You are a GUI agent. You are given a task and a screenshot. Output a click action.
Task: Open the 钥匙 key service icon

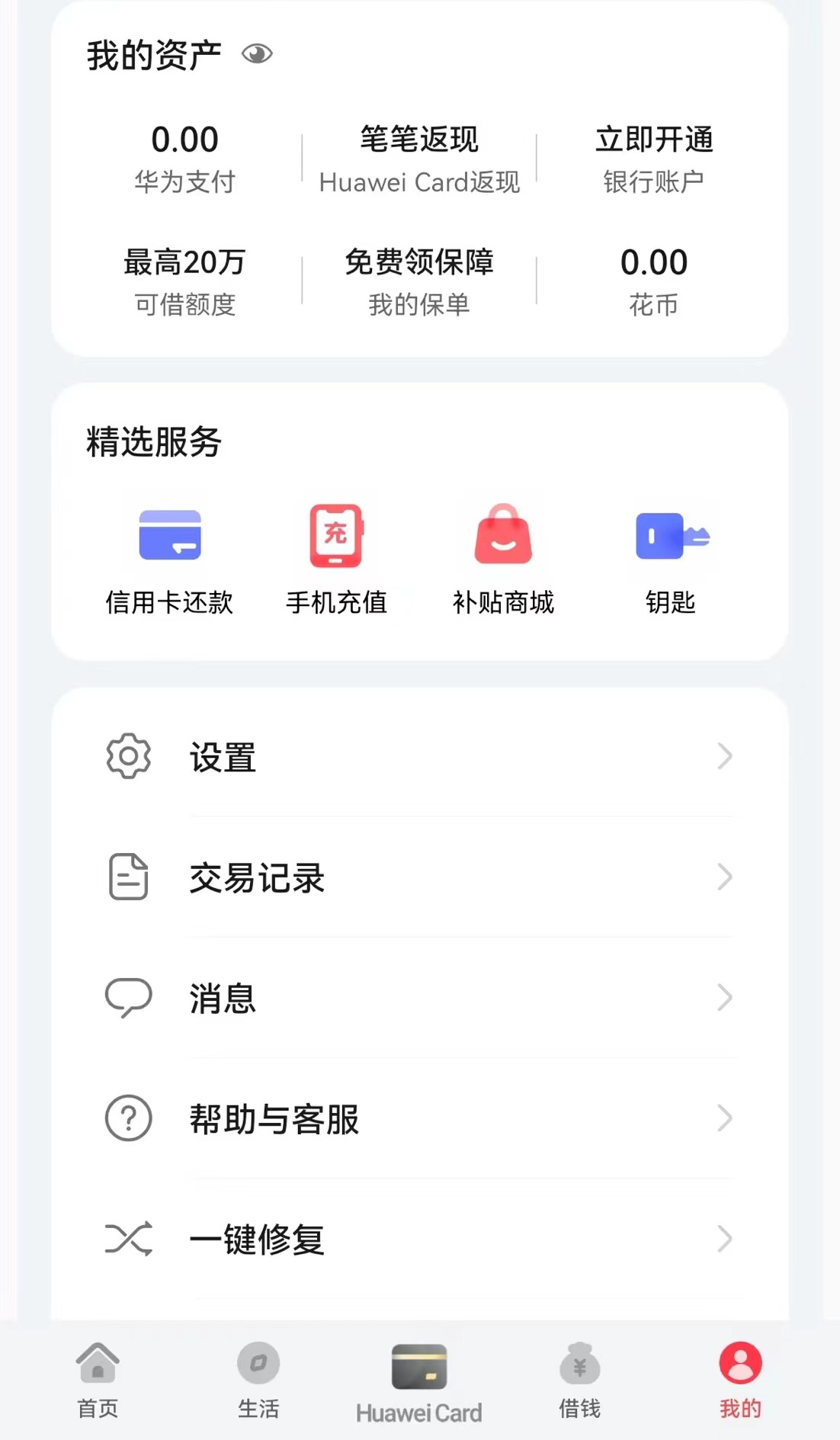(671, 536)
